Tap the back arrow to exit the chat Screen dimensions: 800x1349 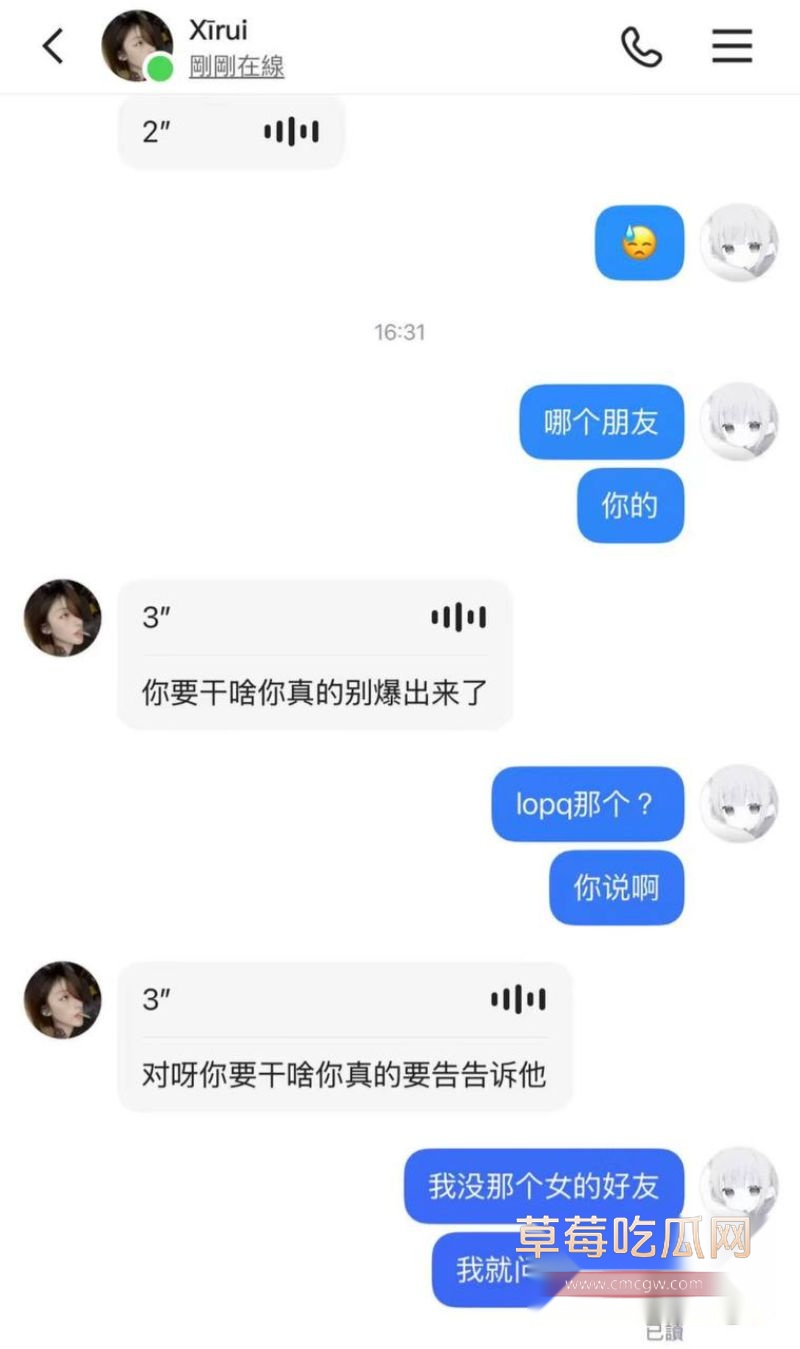[52, 46]
